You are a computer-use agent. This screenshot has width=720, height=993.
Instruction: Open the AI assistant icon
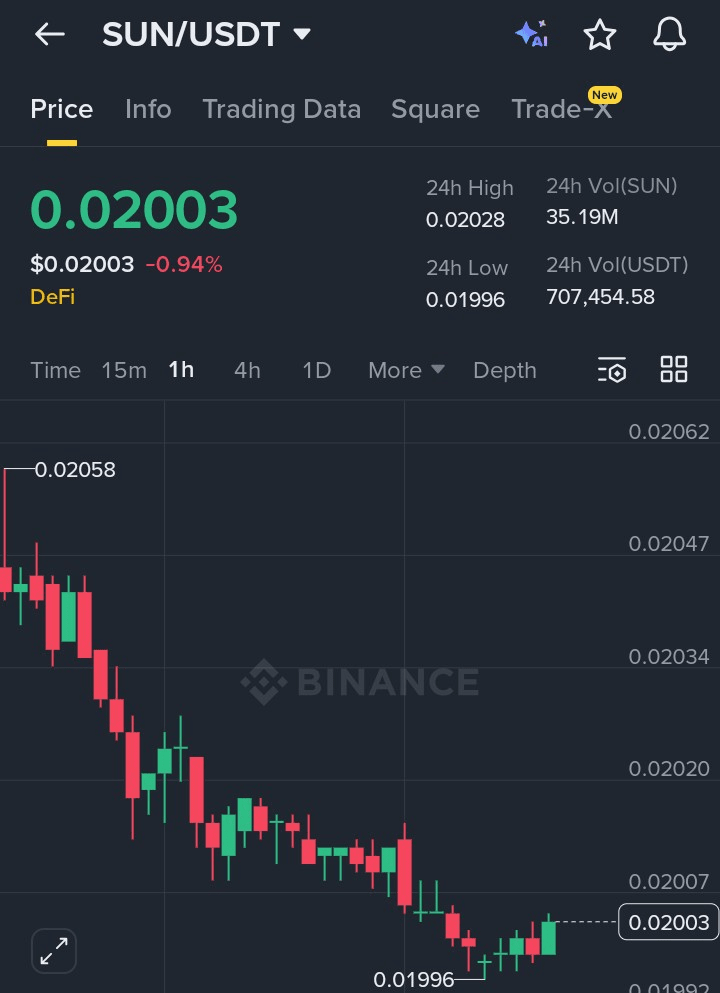tap(531, 35)
